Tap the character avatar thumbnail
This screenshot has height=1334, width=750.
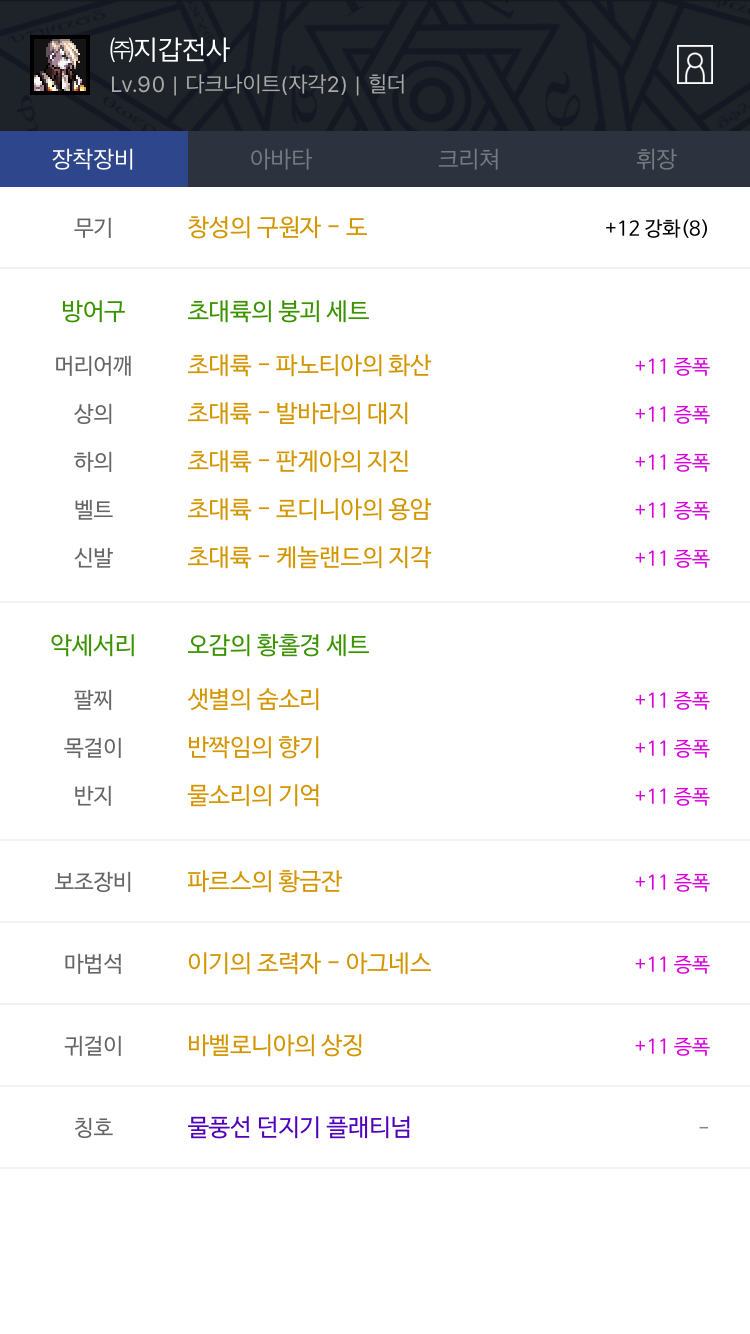[60, 65]
